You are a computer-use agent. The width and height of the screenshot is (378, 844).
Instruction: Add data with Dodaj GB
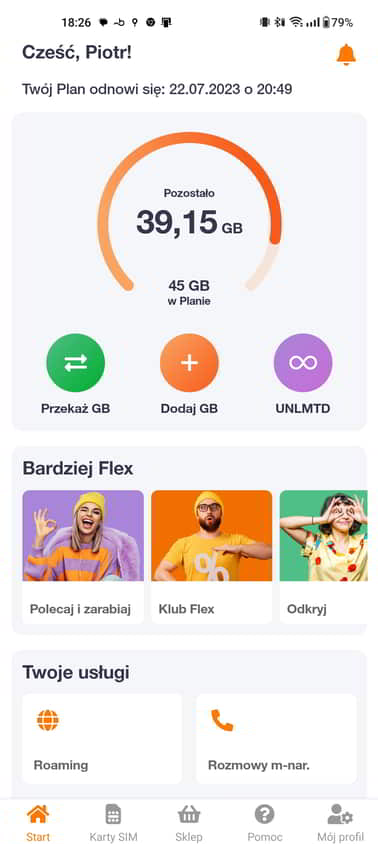(189, 363)
